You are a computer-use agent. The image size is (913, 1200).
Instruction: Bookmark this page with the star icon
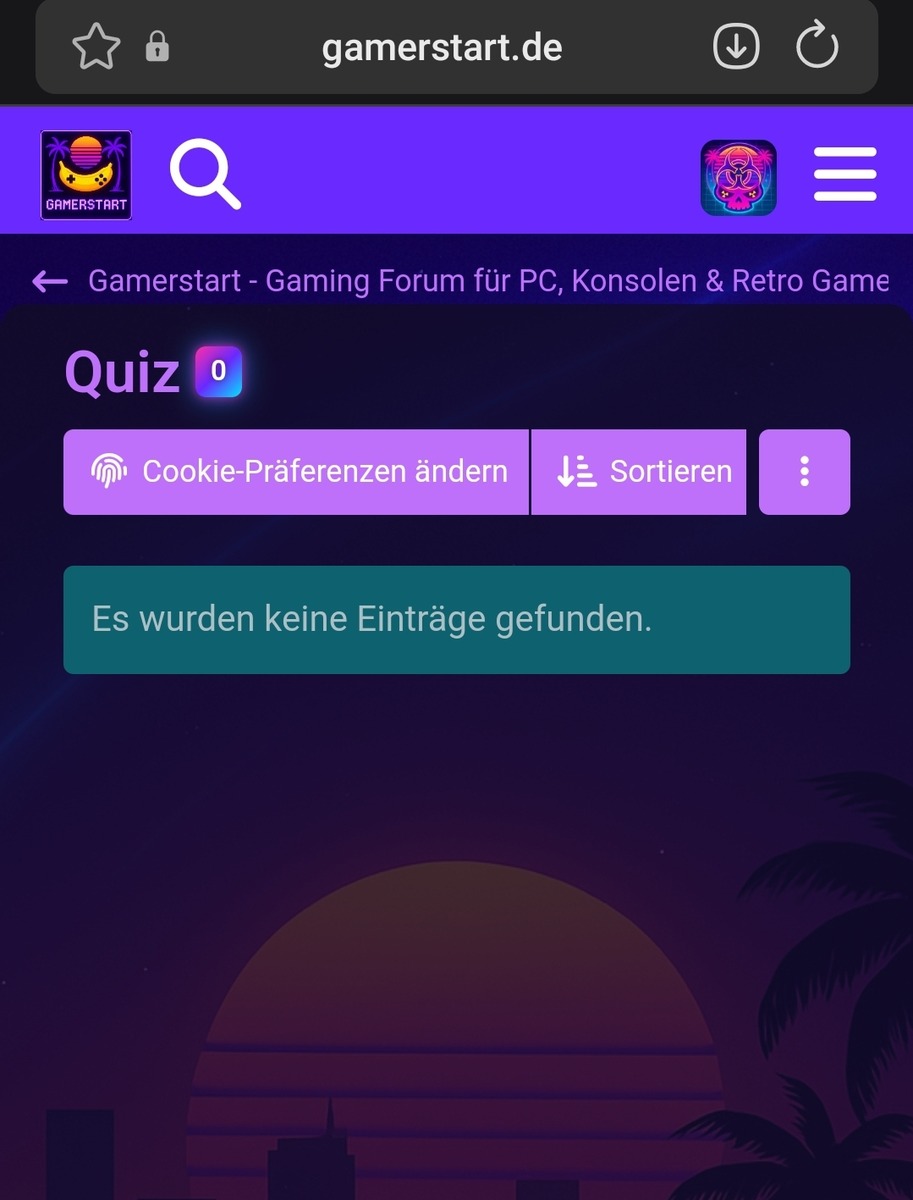(96, 48)
